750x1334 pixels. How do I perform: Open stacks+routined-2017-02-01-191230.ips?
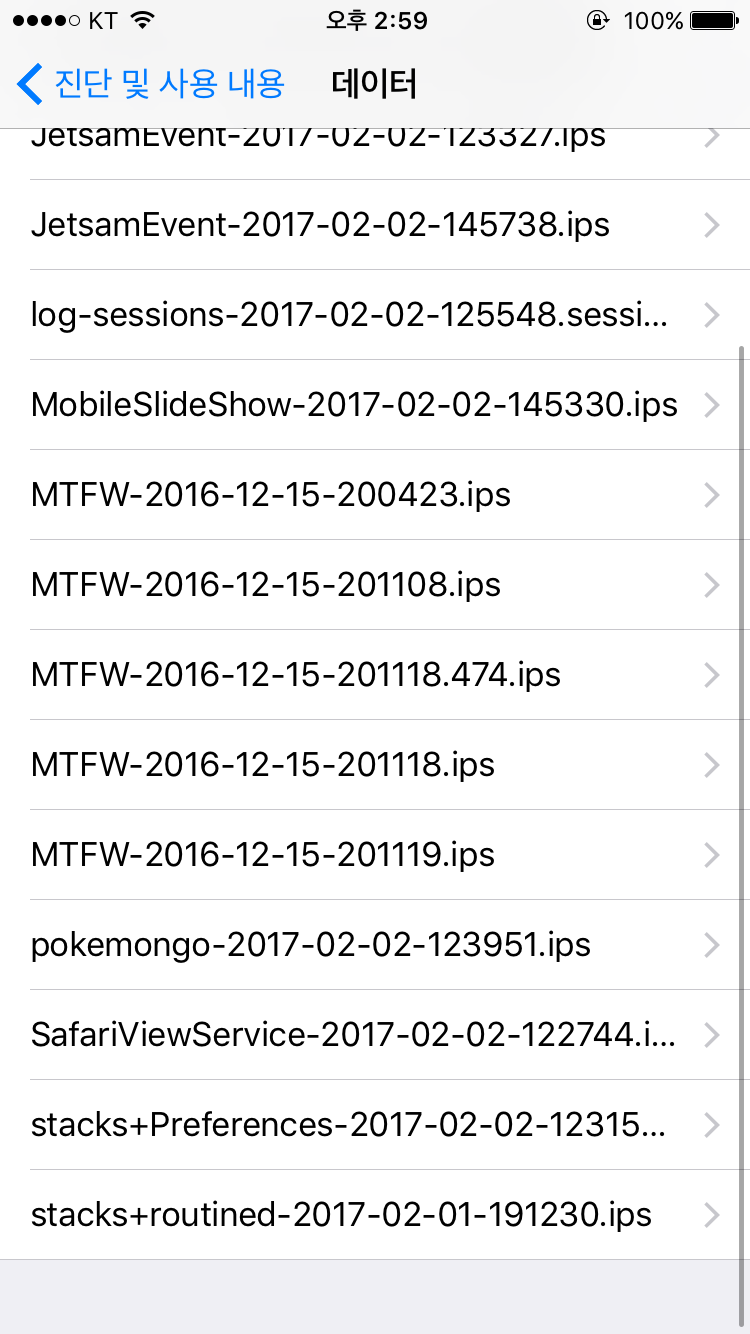(x=375, y=1215)
